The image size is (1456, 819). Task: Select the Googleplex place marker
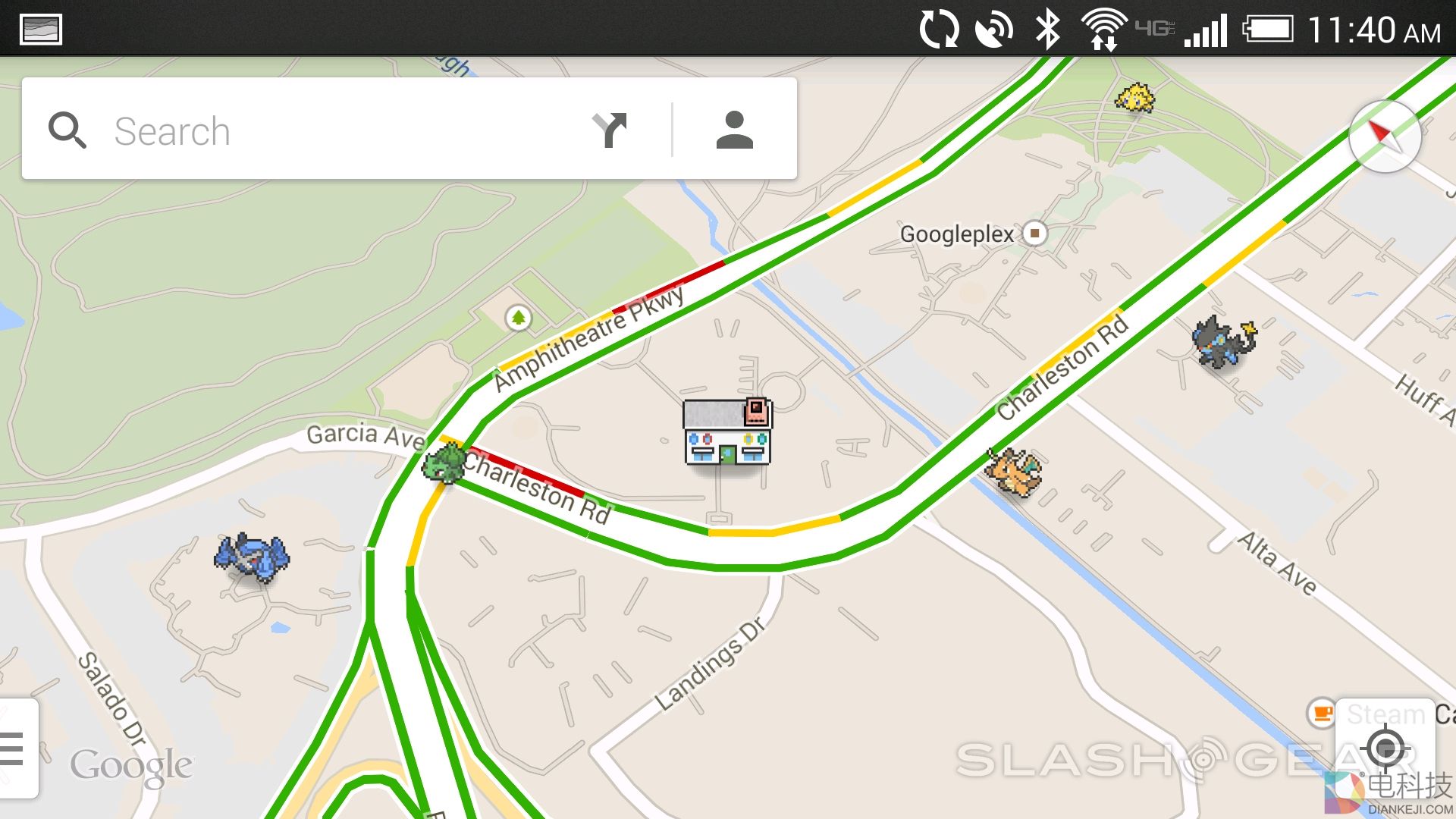(x=1034, y=233)
